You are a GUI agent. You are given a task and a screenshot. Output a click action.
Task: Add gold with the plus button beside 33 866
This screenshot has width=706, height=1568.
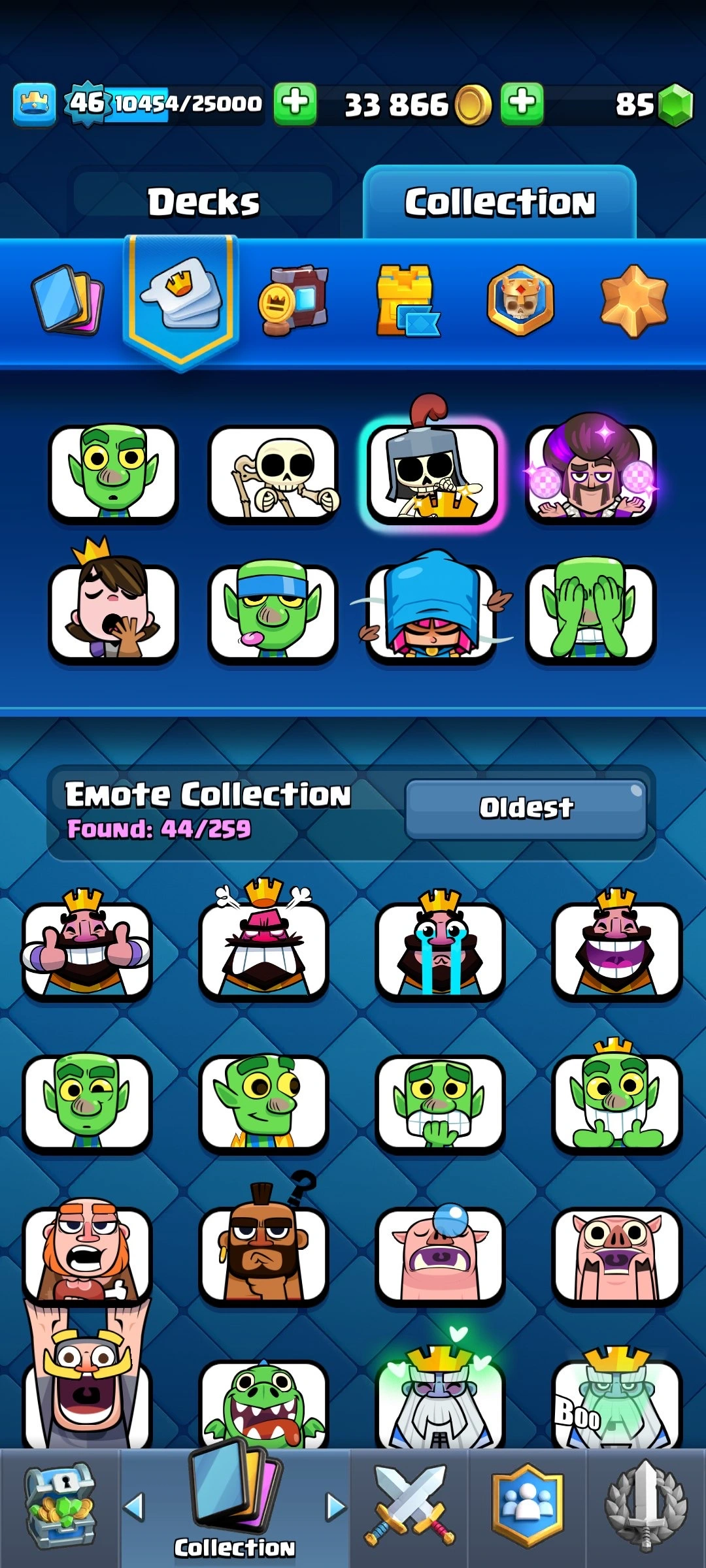tap(522, 104)
